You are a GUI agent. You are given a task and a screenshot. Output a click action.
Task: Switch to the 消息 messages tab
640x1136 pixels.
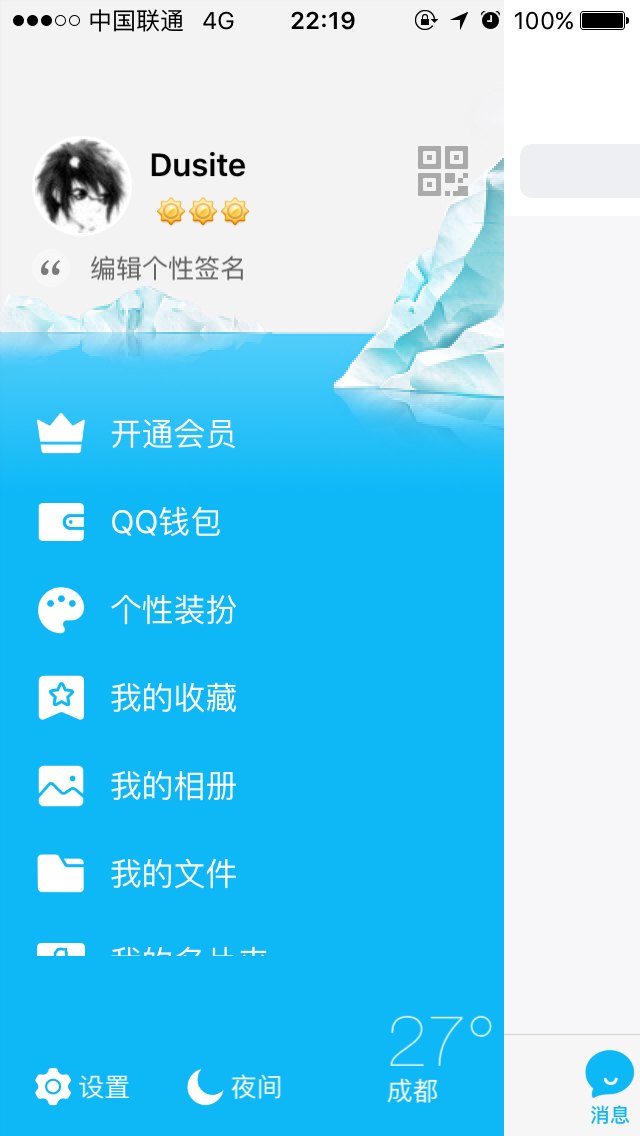[x=609, y=1087]
